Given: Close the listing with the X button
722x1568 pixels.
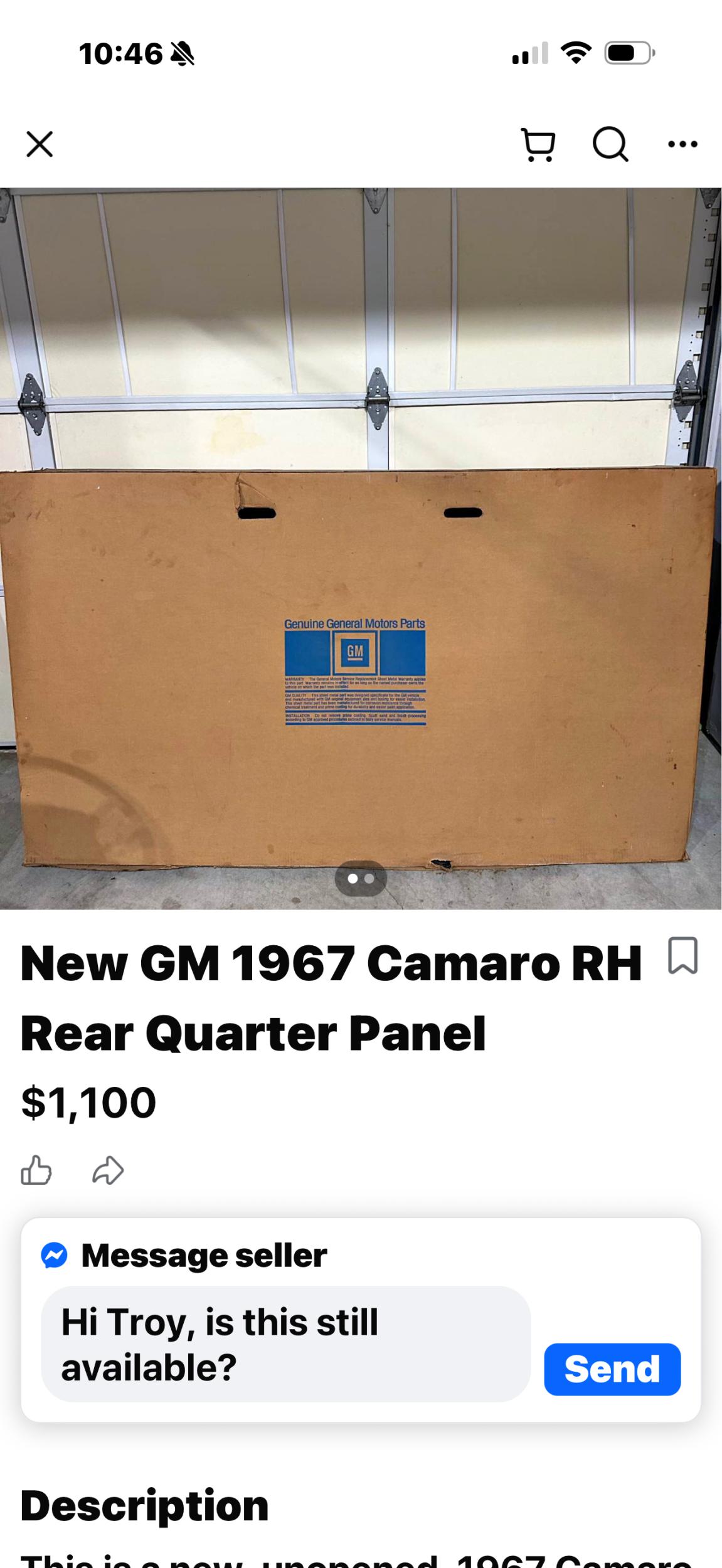Looking at the screenshot, I should (40, 144).
